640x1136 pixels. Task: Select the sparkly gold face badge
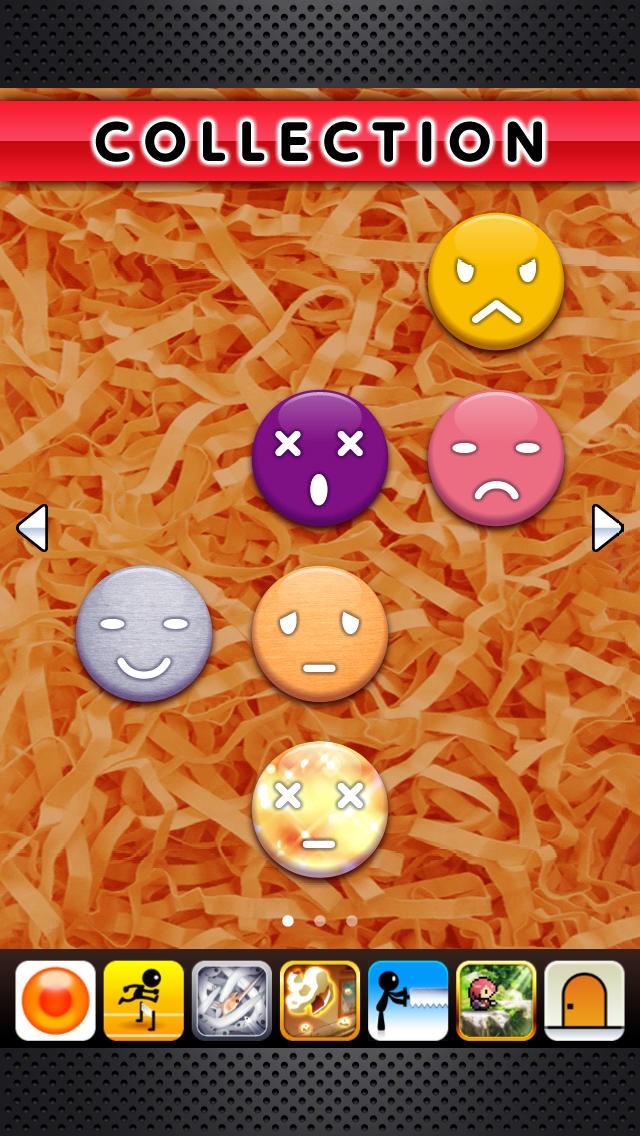[320, 809]
